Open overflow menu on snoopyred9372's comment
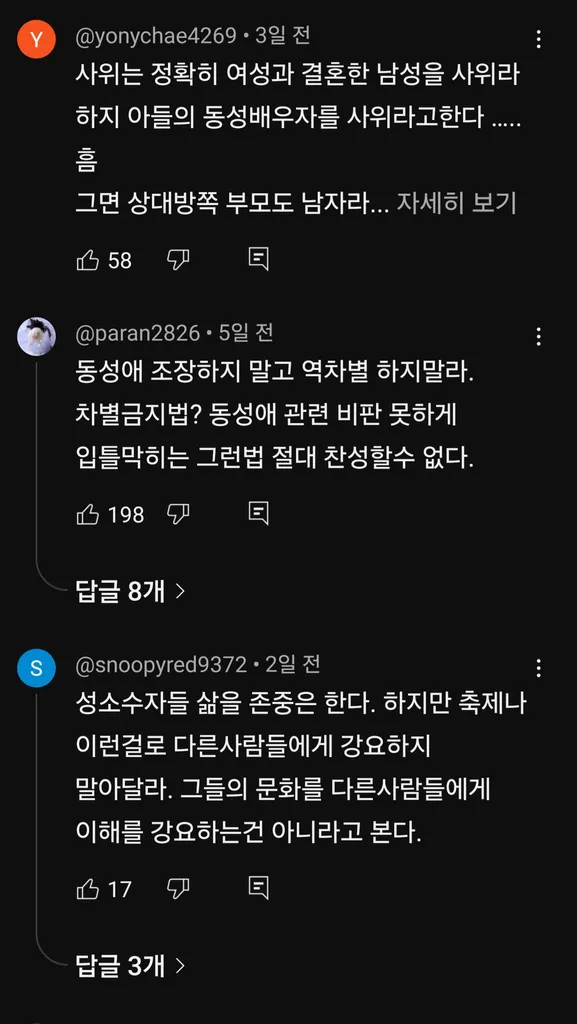 pyautogui.click(x=538, y=668)
